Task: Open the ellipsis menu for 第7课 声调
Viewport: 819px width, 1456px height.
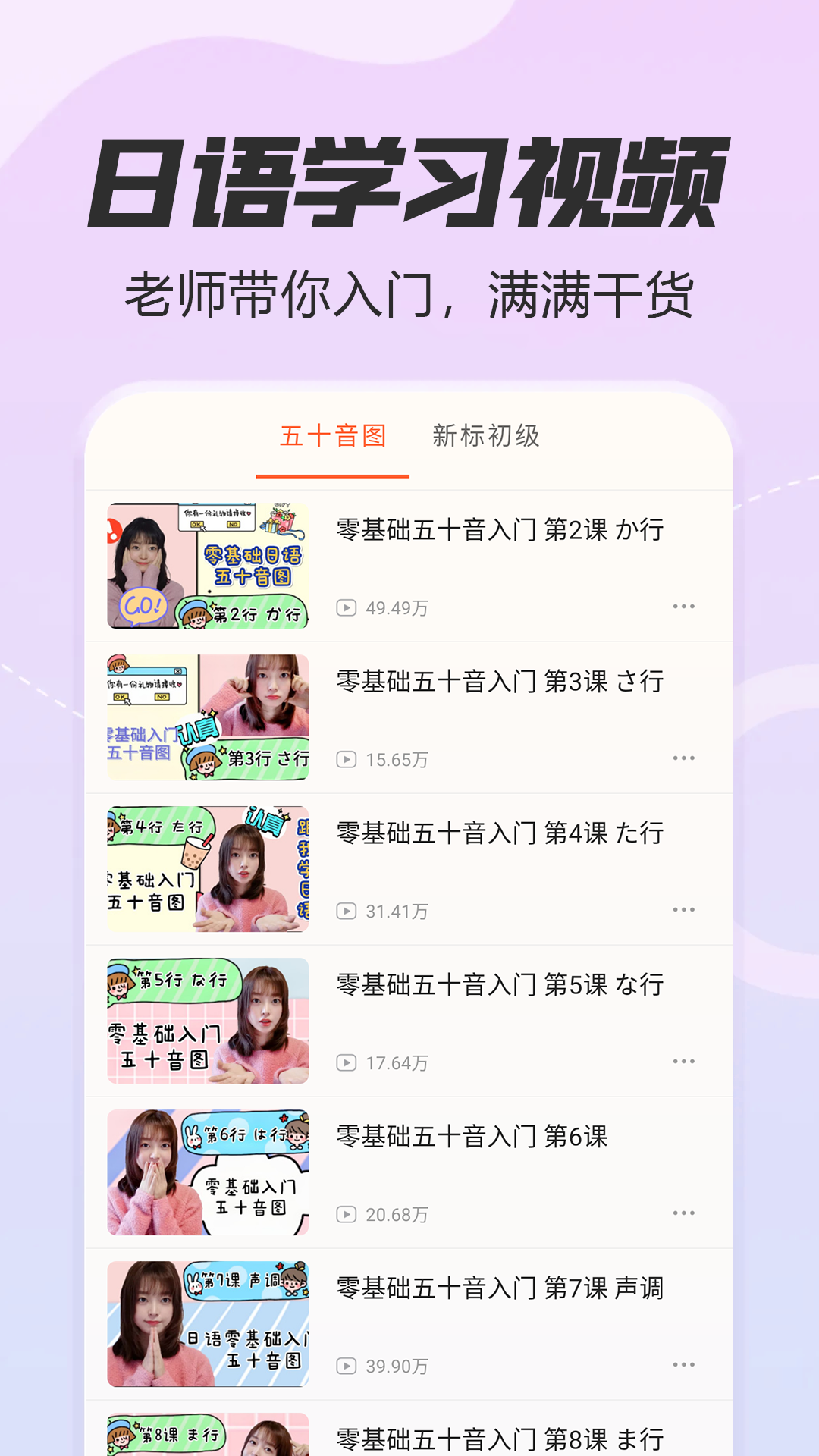Action: [x=684, y=1363]
